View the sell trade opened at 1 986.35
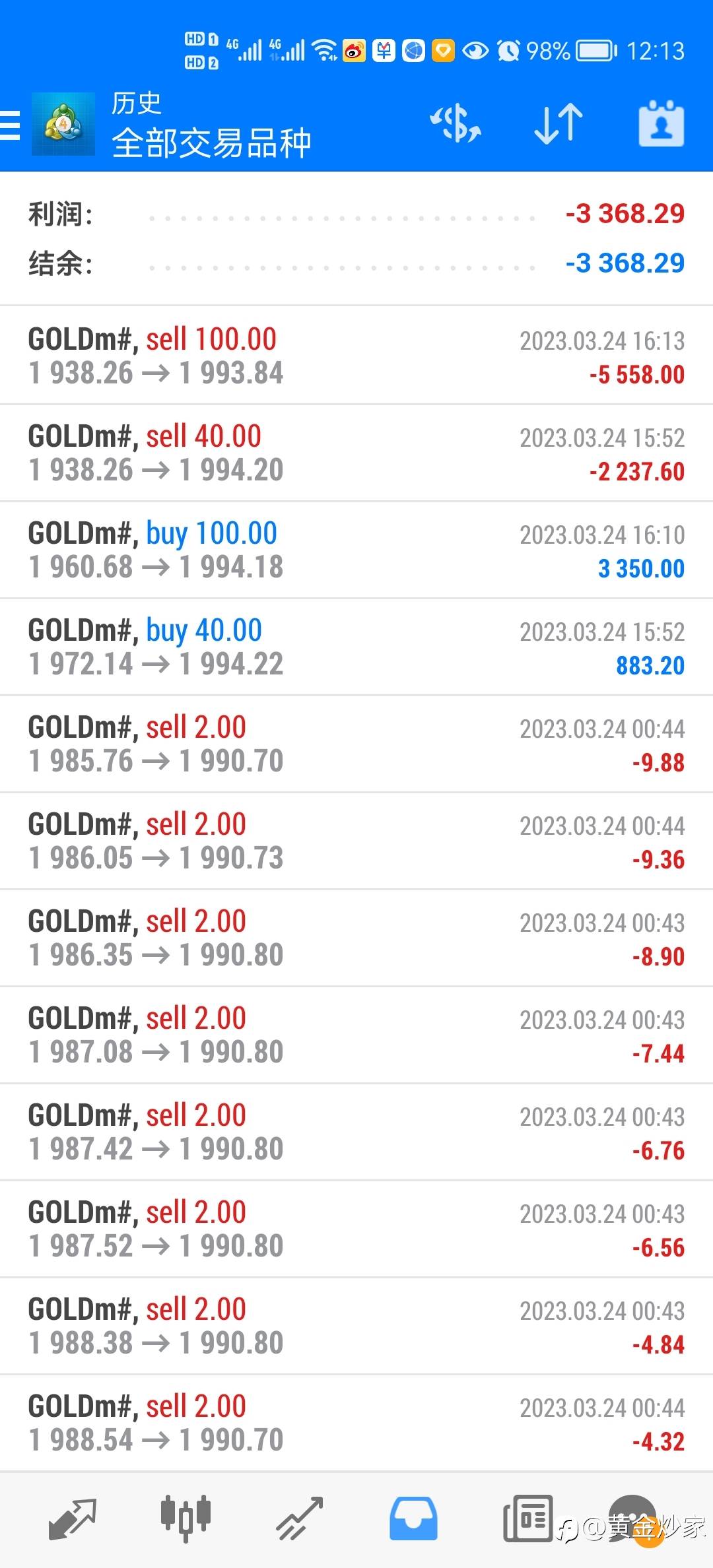 coord(356,938)
